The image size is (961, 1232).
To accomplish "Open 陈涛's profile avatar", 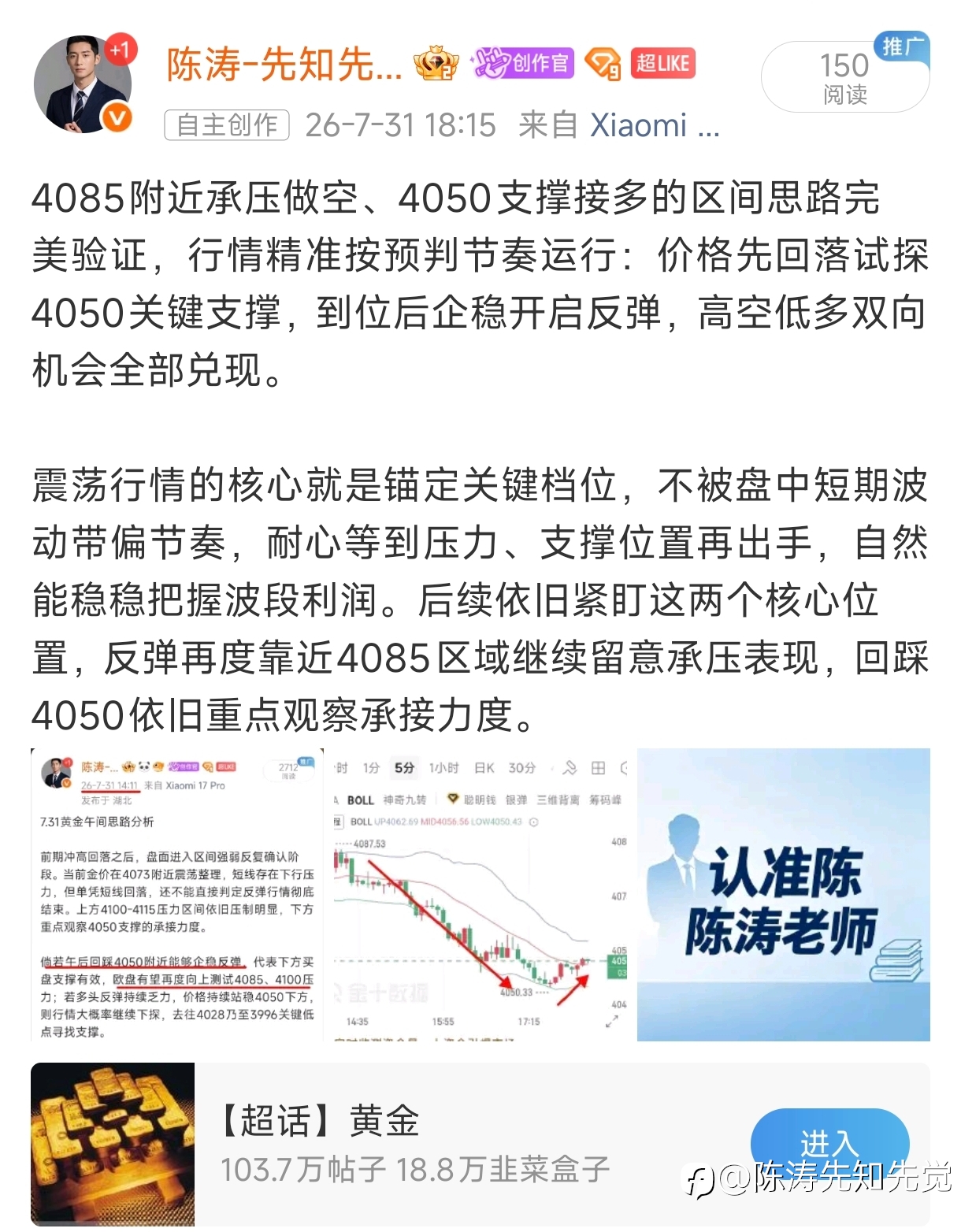I will [x=82, y=83].
